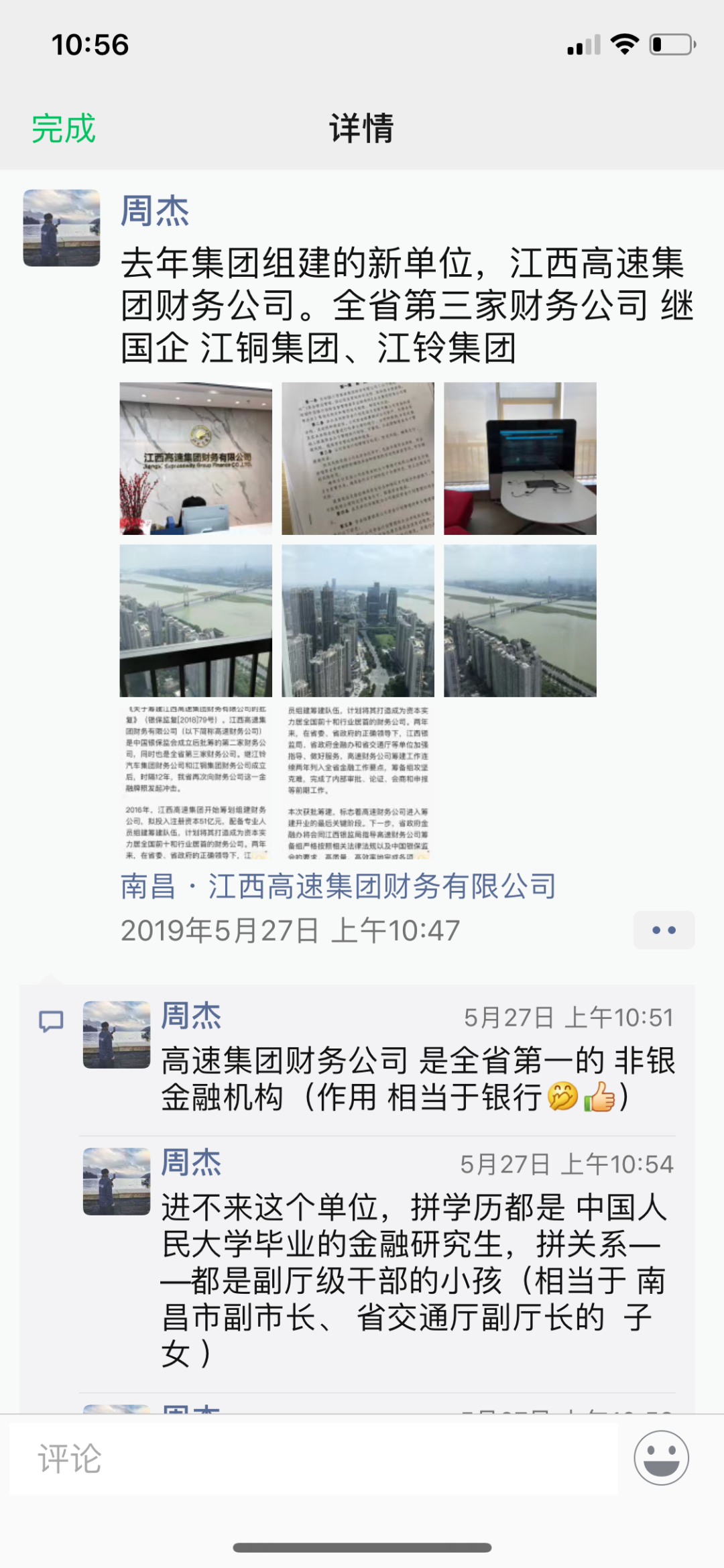Image resolution: width=724 pixels, height=1568 pixels.
Task: Tap 完成 to close the details page
Action: [64, 128]
